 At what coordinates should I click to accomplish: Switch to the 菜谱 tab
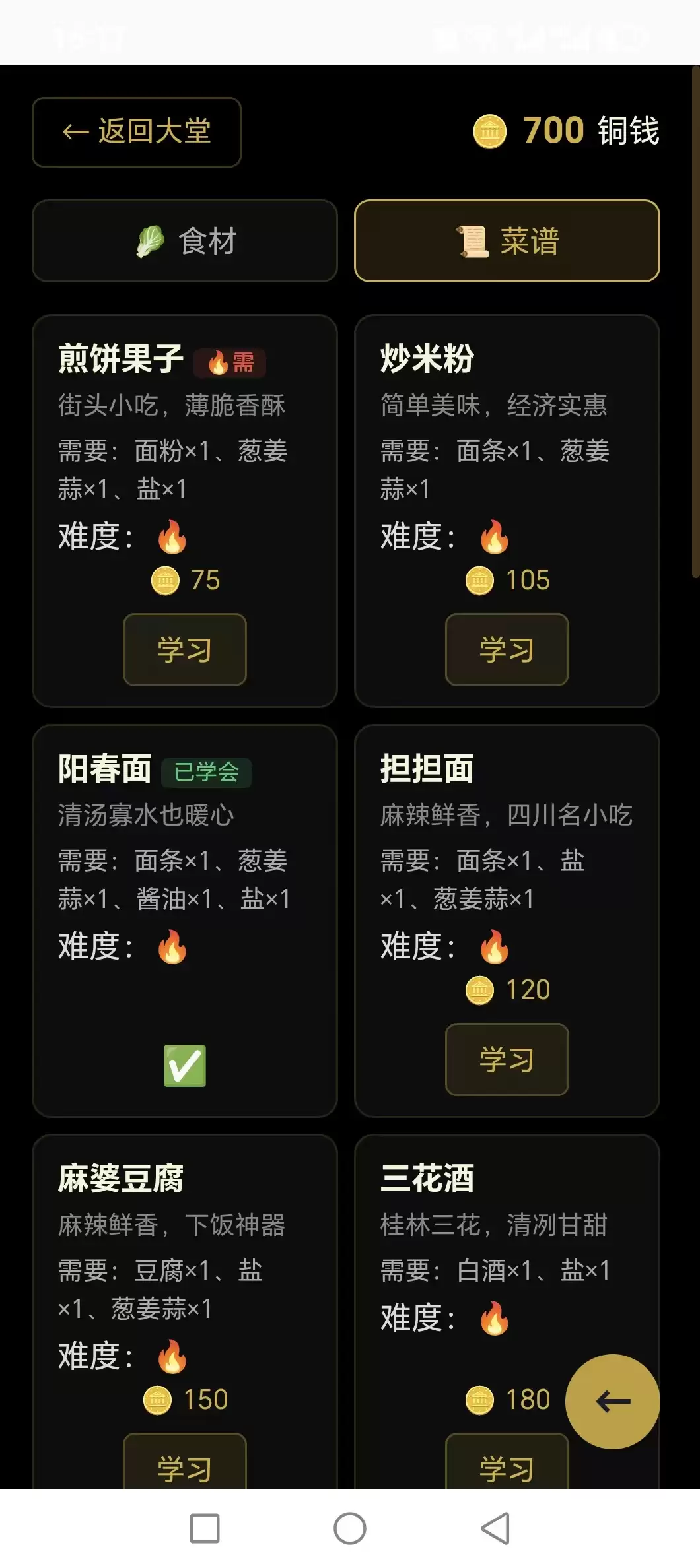tap(507, 241)
